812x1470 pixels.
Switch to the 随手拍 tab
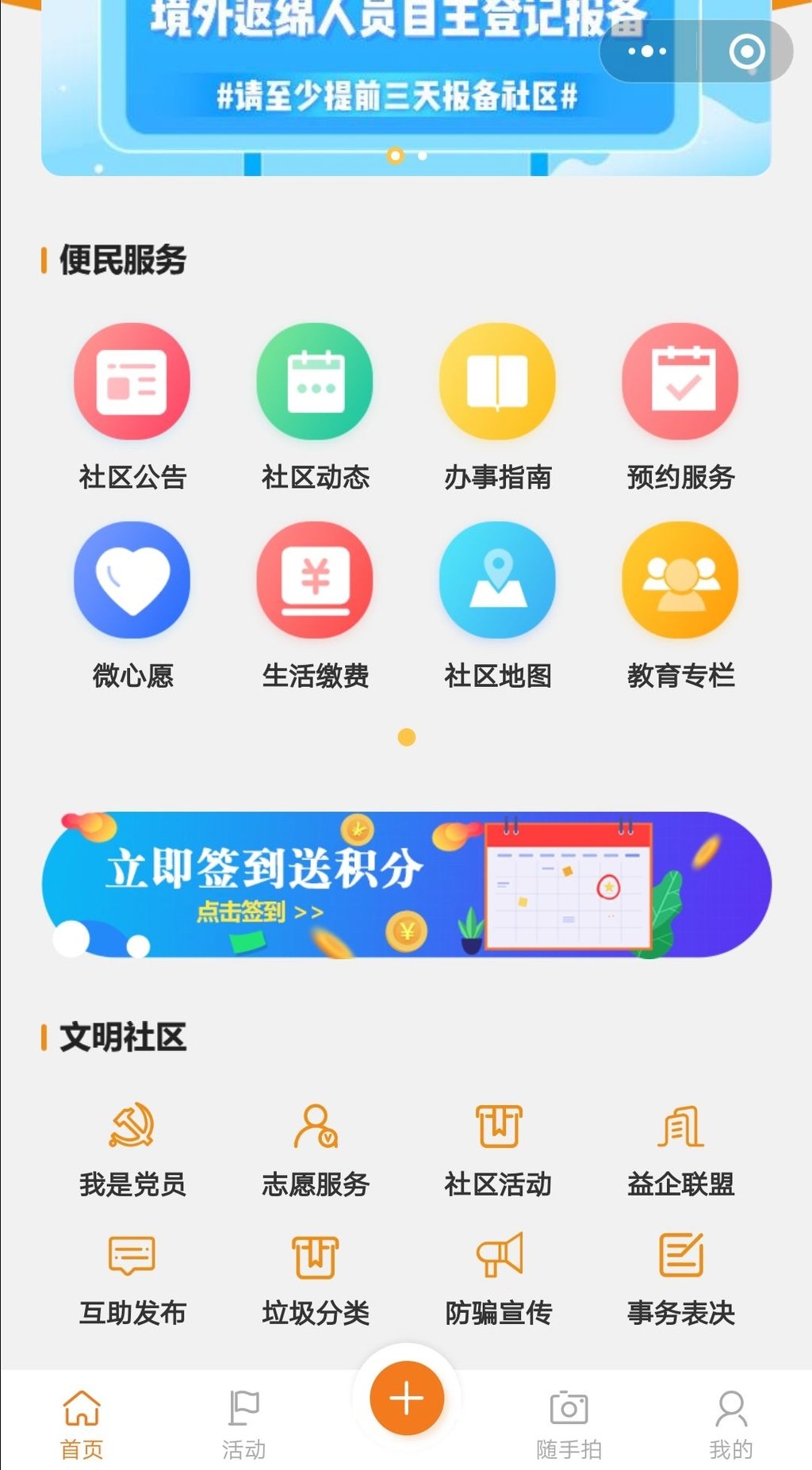[x=569, y=1424]
